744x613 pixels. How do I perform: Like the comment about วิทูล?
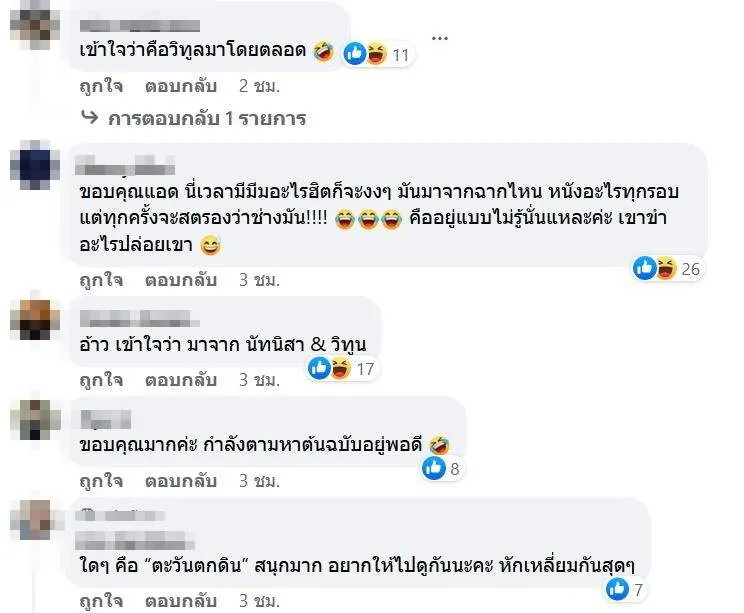[100, 86]
